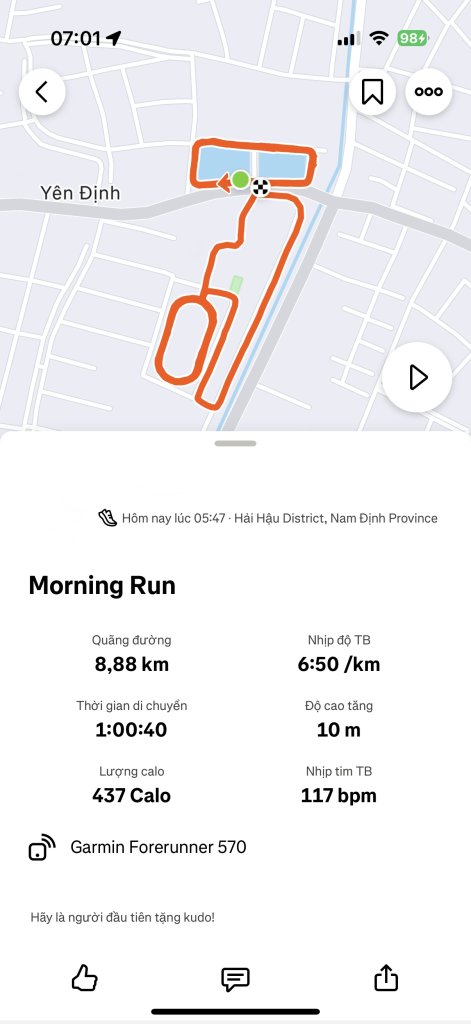Play the route flyover animation
Image resolution: width=471 pixels, height=1024 pixels.
pos(417,377)
